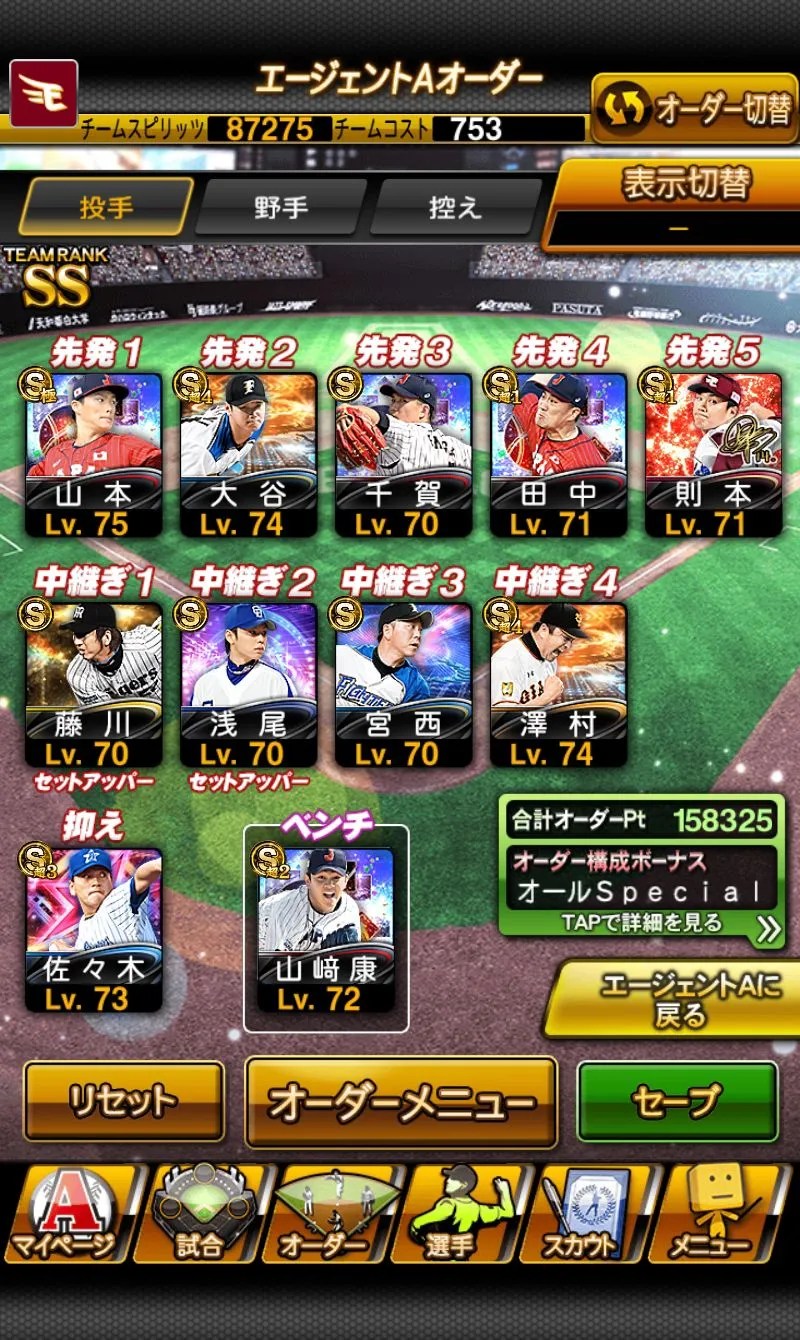
Task: Choose the 則本 player card
Action: coord(713,453)
